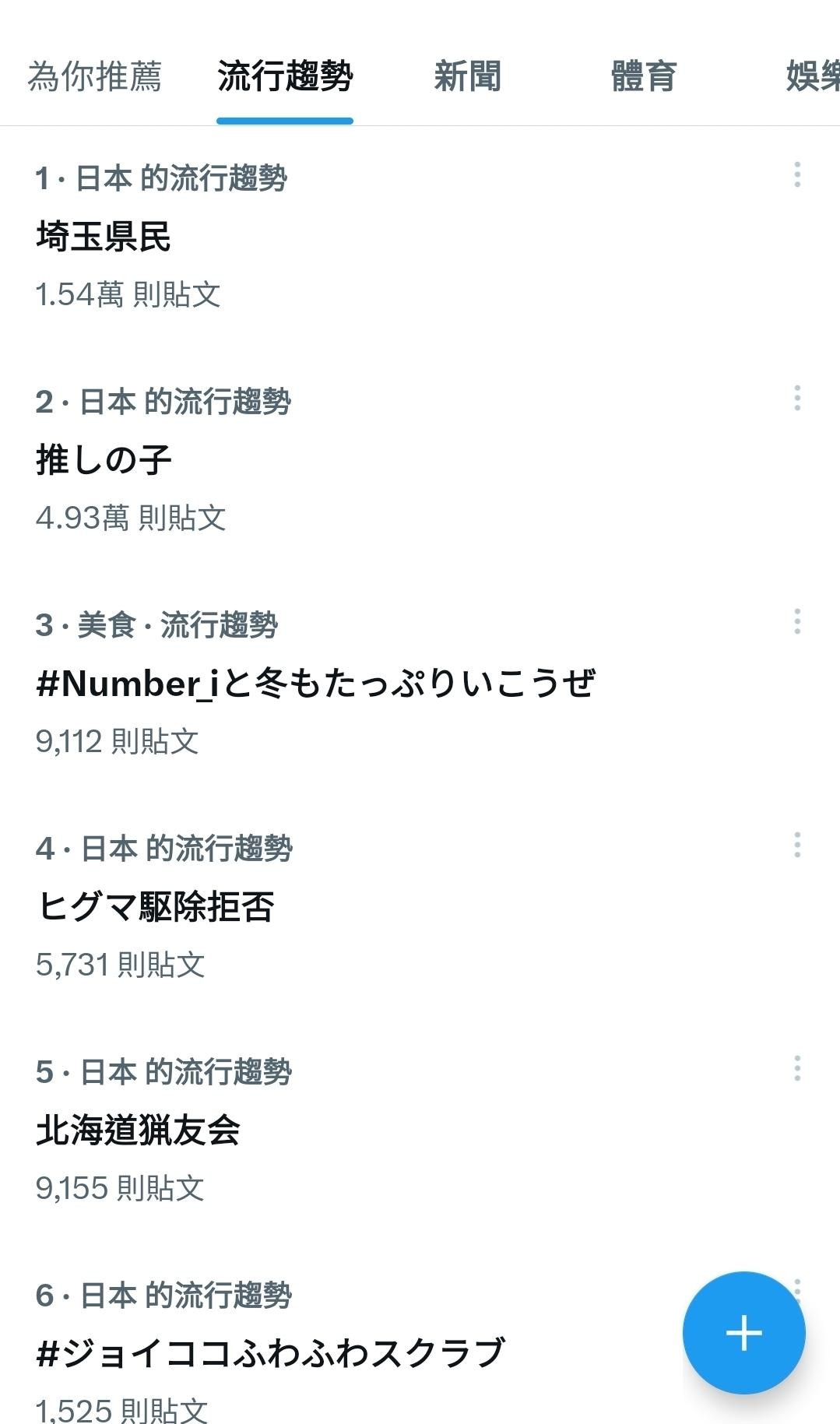Compose a new post with plus button
Viewport: 840px width, 1424px height.
click(x=743, y=1332)
